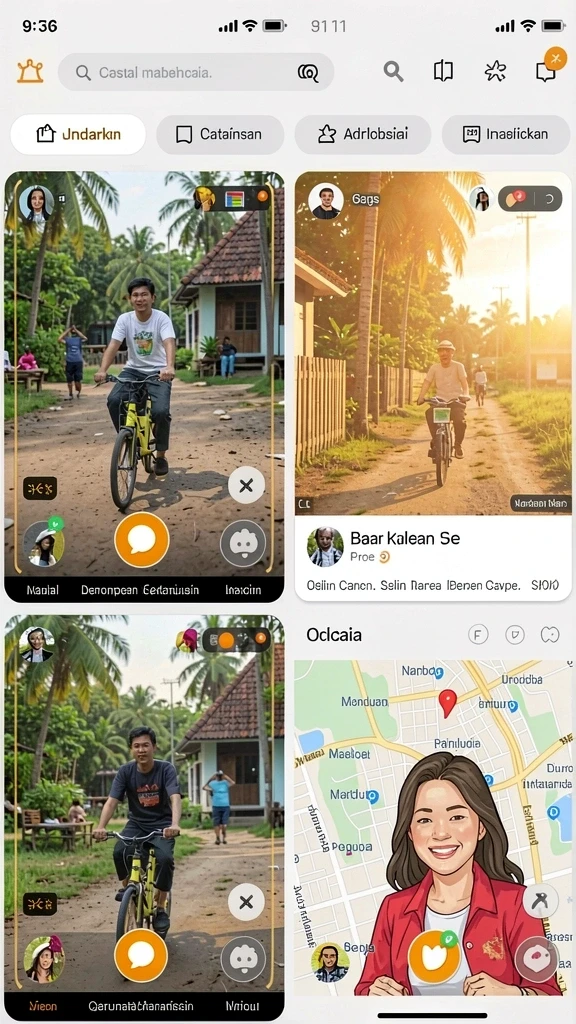
Task: Tap the orange chat button on dark-shirt cyclist card
Action: [x=141, y=955]
